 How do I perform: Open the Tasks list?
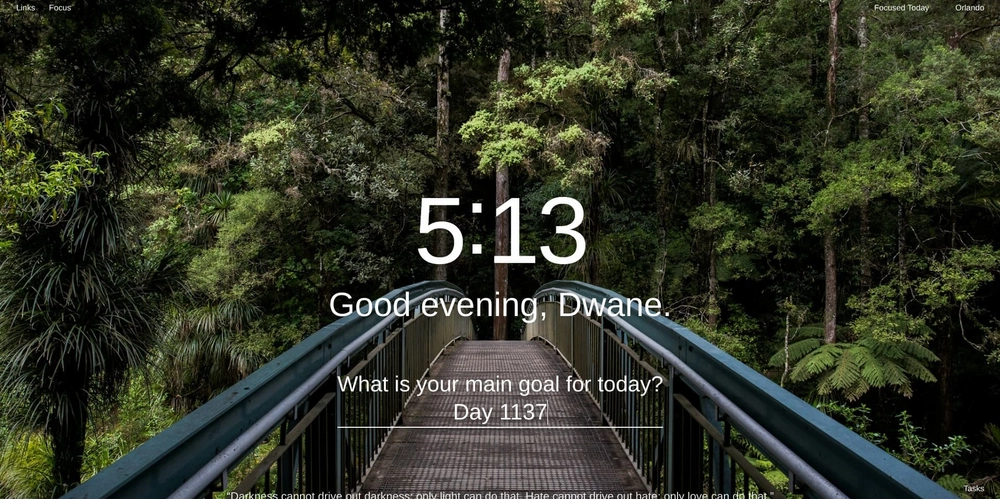[973, 488]
